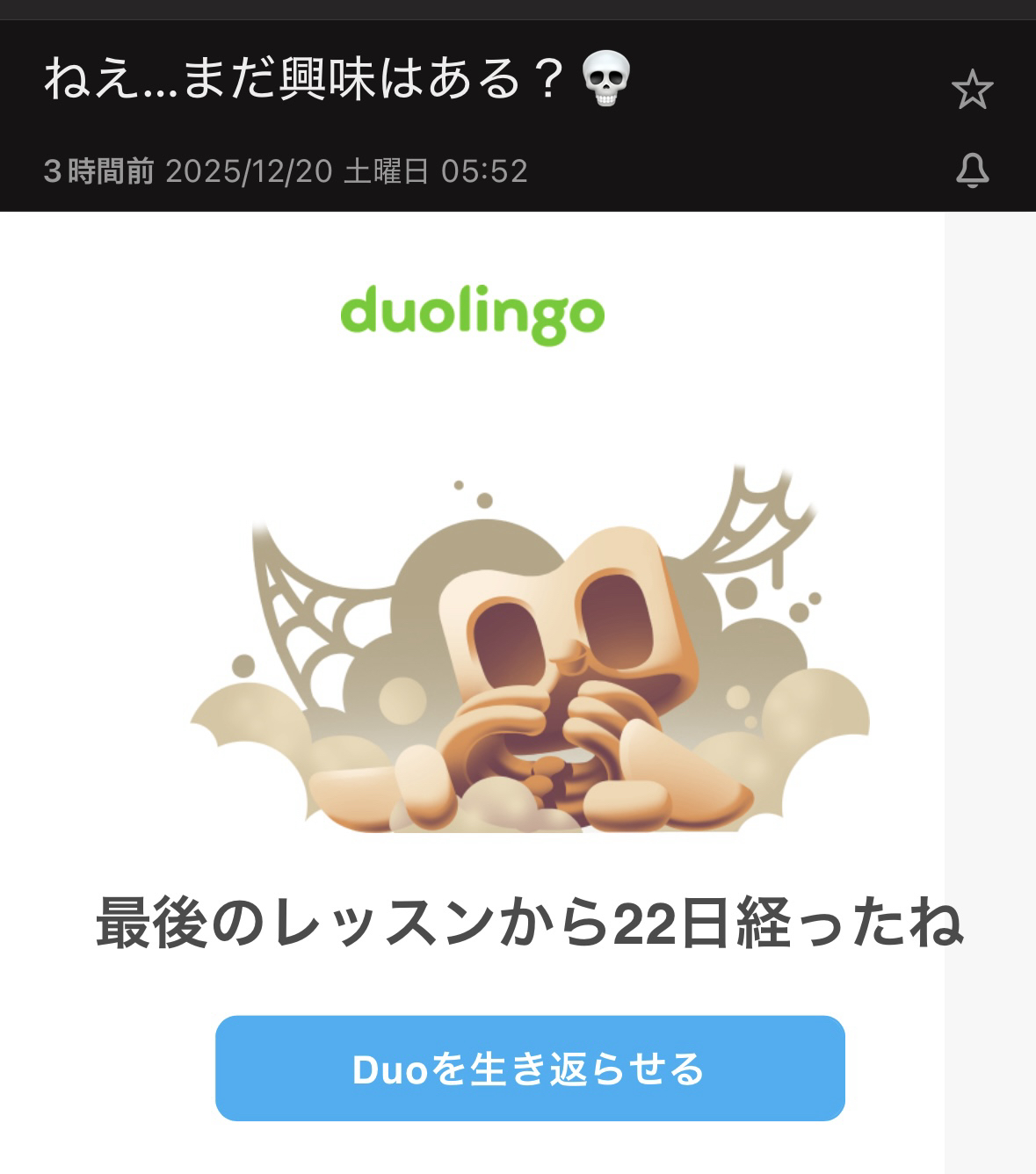1036x1174 pixels.
Task: Tap the notification bell icon
Action: point(972,170)
